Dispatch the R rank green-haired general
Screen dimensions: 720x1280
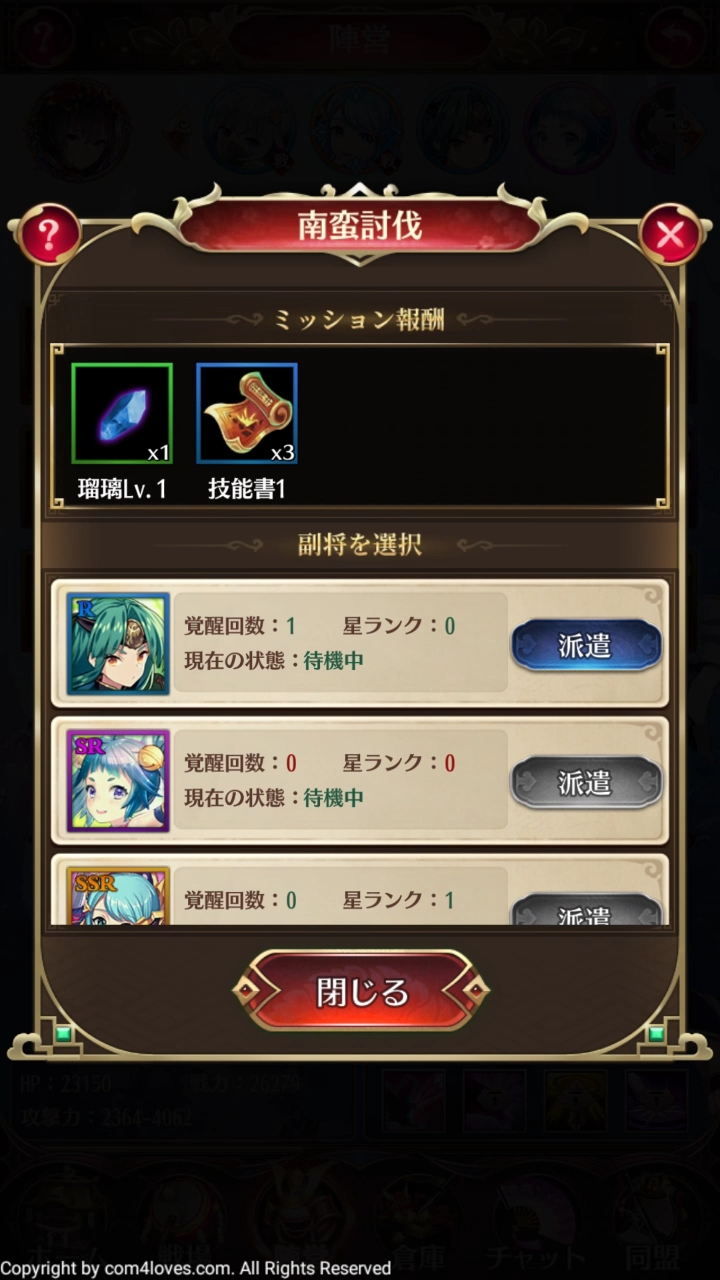pos(586,646)
